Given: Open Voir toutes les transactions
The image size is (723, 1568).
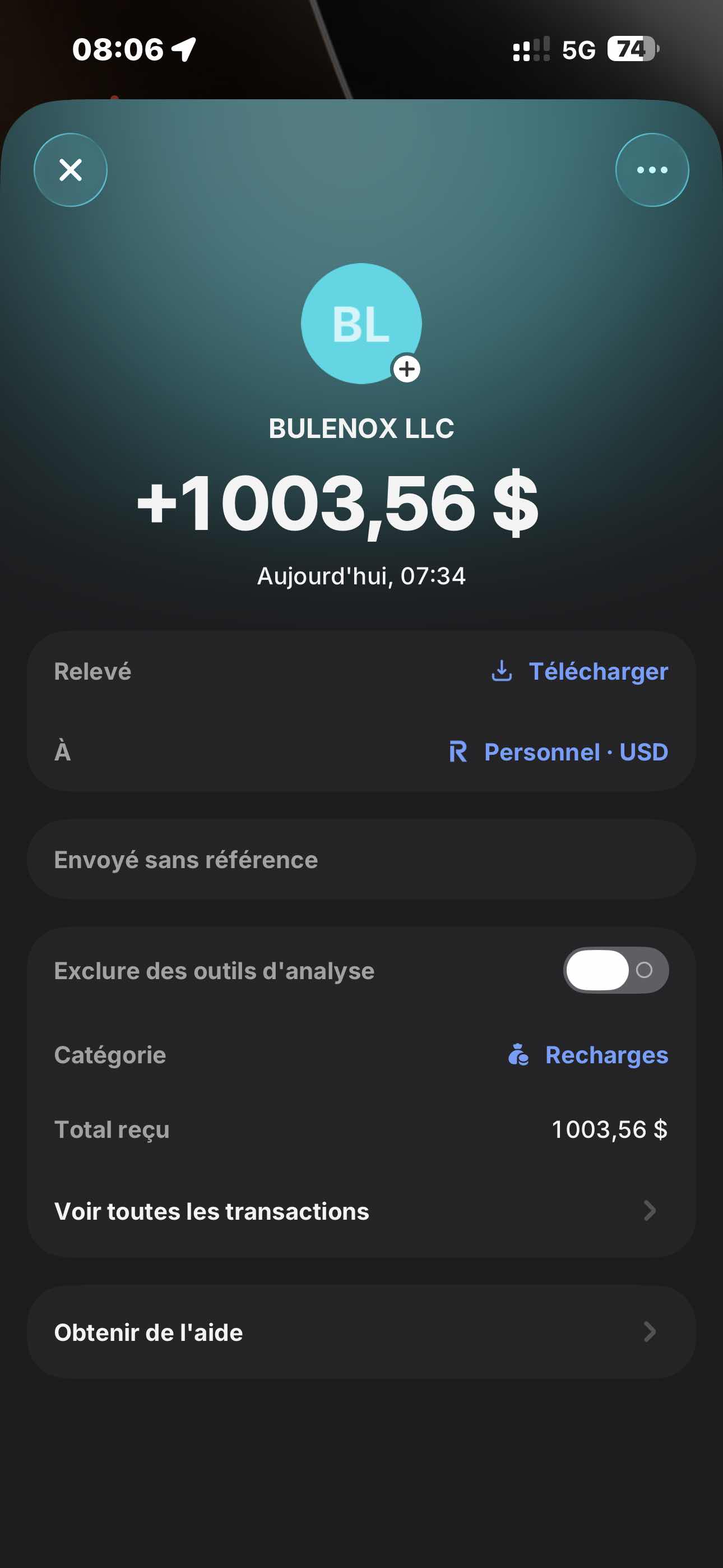Looking at the screenshot, I should (x=361, y=1211).
